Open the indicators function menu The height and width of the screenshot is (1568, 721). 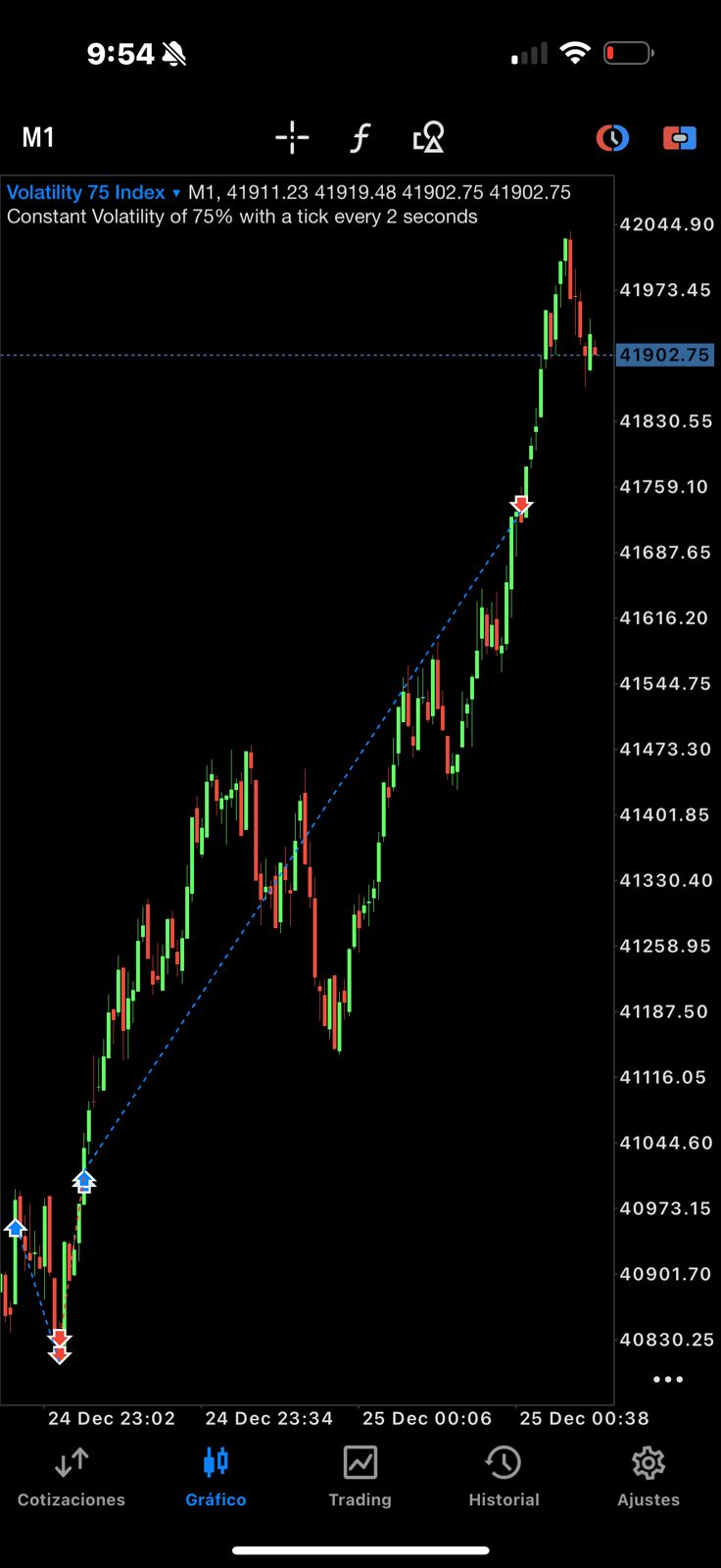pos(360,138)
